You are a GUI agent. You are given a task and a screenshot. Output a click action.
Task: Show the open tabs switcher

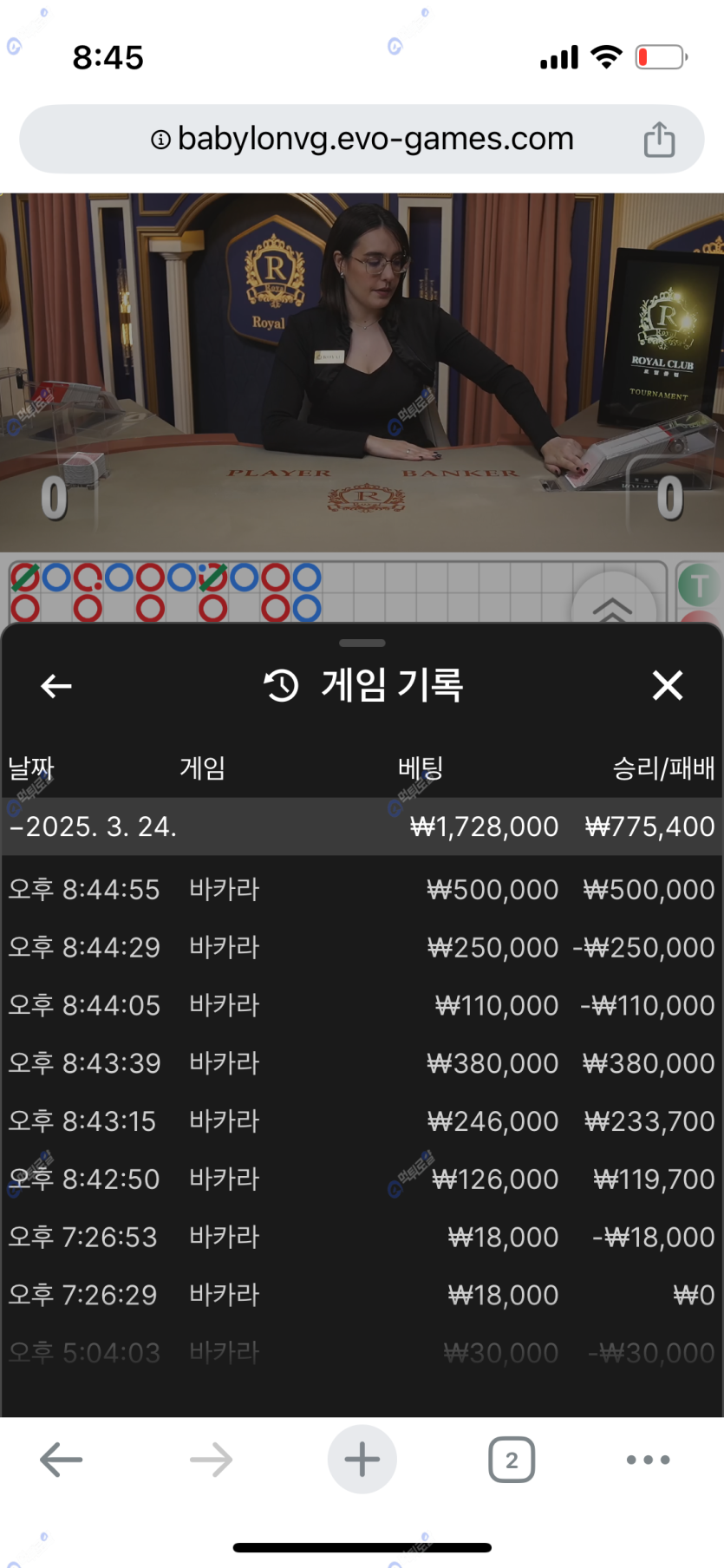coord(512,1460)
